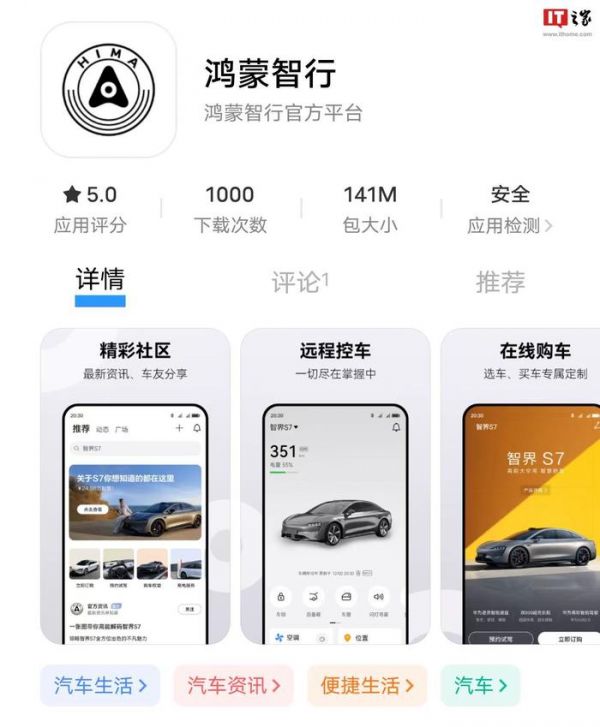Tap the 汽车资讯 category chip
This screenshot has width=600, height=727.
pyautogui.click(x=234, y=685)
